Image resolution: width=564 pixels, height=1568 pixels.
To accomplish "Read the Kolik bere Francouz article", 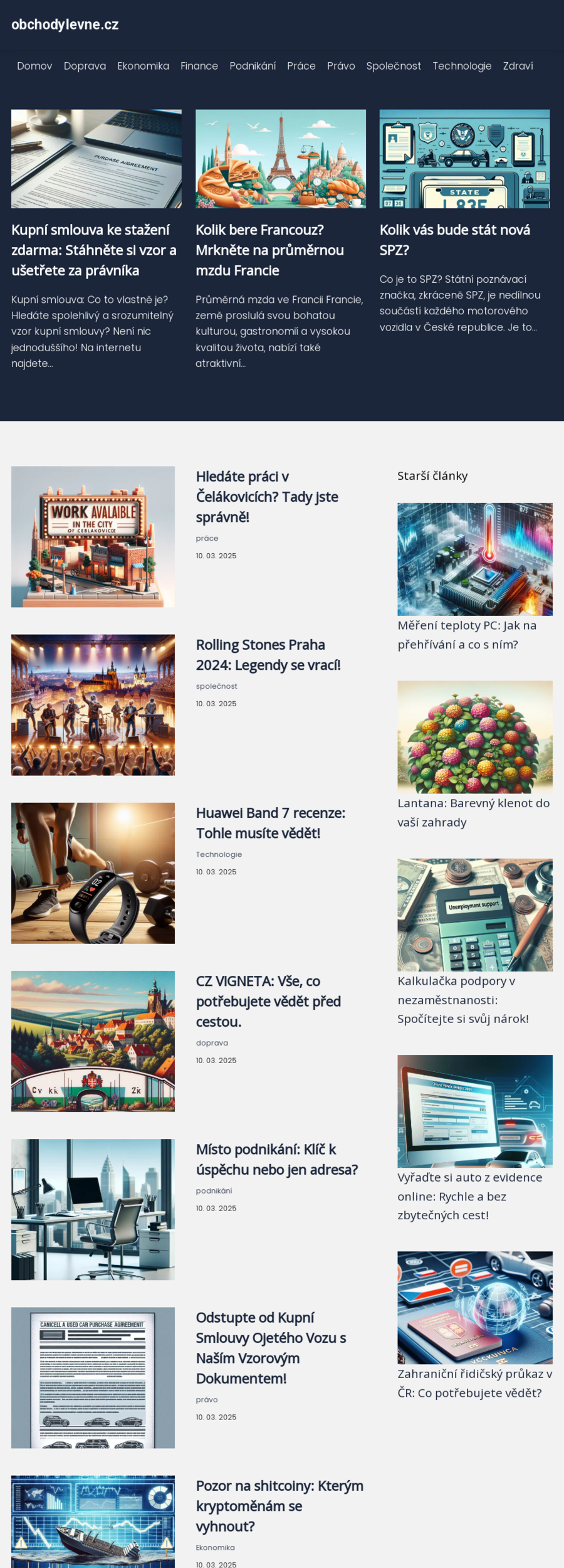I will 269,250.
